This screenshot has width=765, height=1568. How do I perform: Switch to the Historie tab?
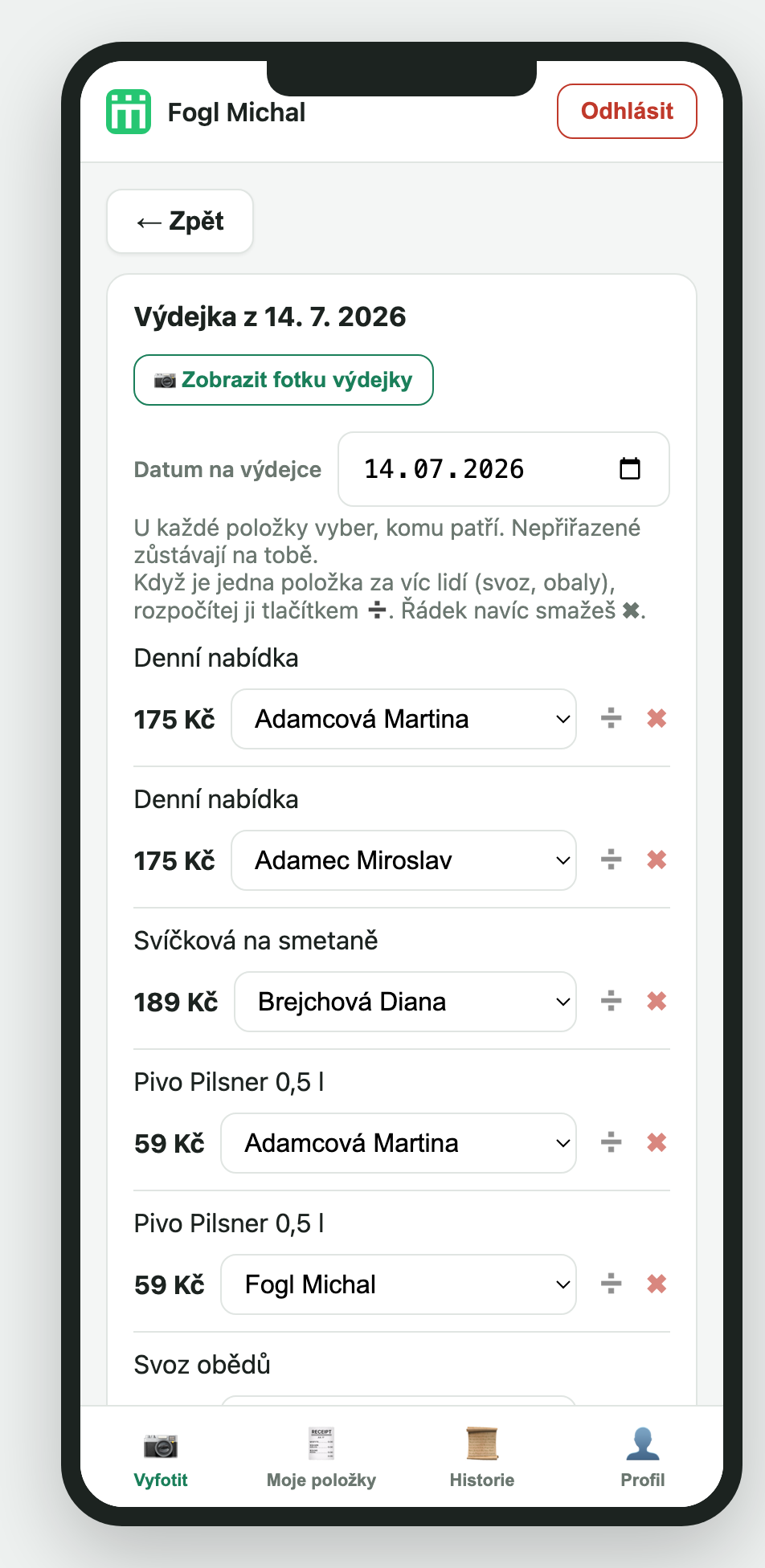tap(482, 1457)
